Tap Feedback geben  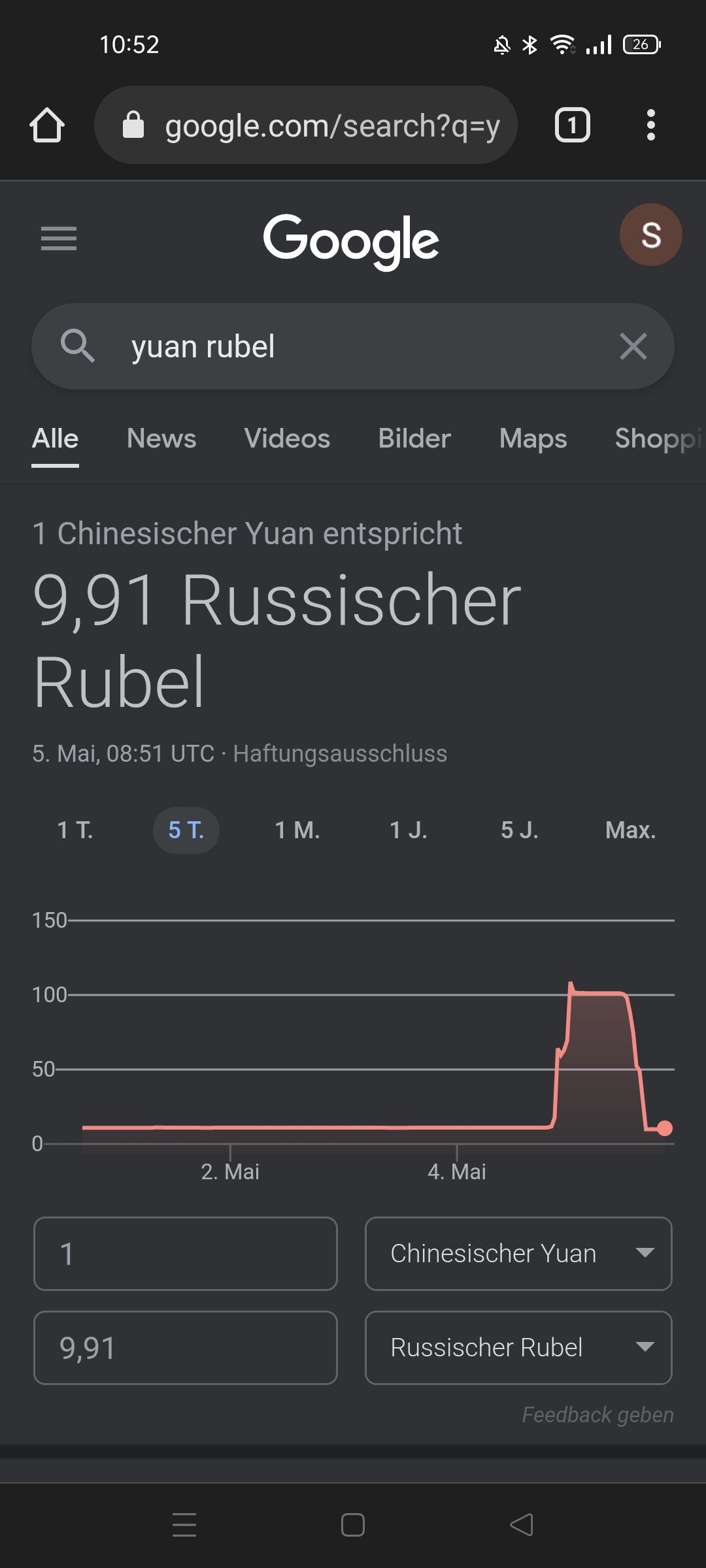pyautogui.click(x=597, y=1415)
